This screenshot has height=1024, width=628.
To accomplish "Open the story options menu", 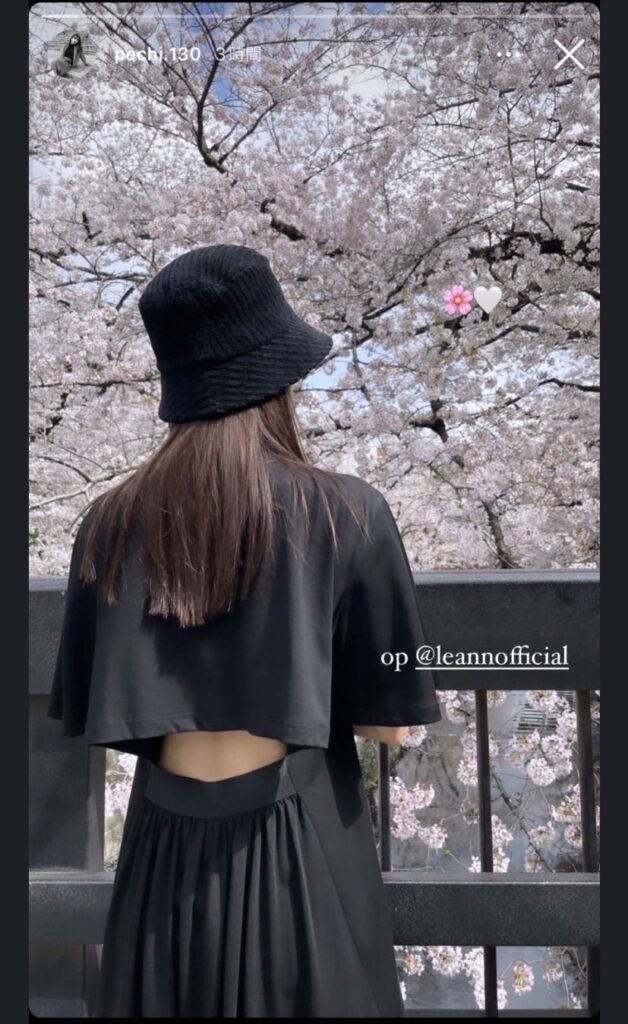I will 510,54.
